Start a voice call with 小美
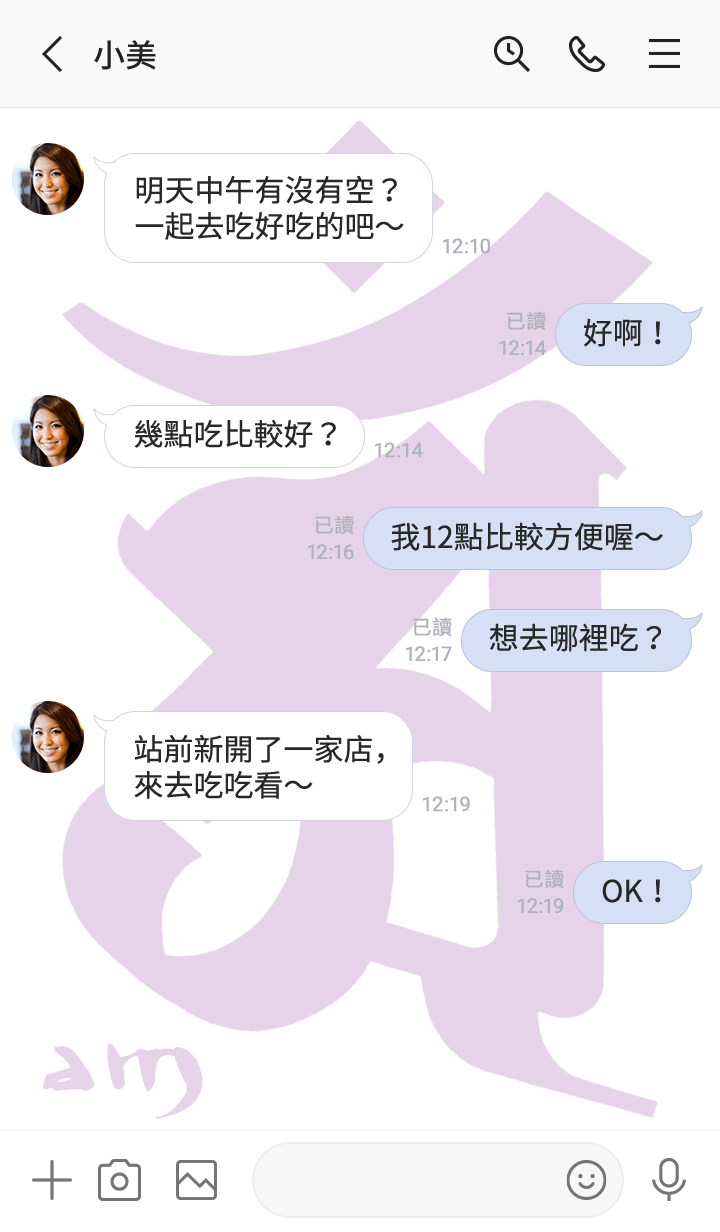This screenshot has height=1232, width=720. 587,54
